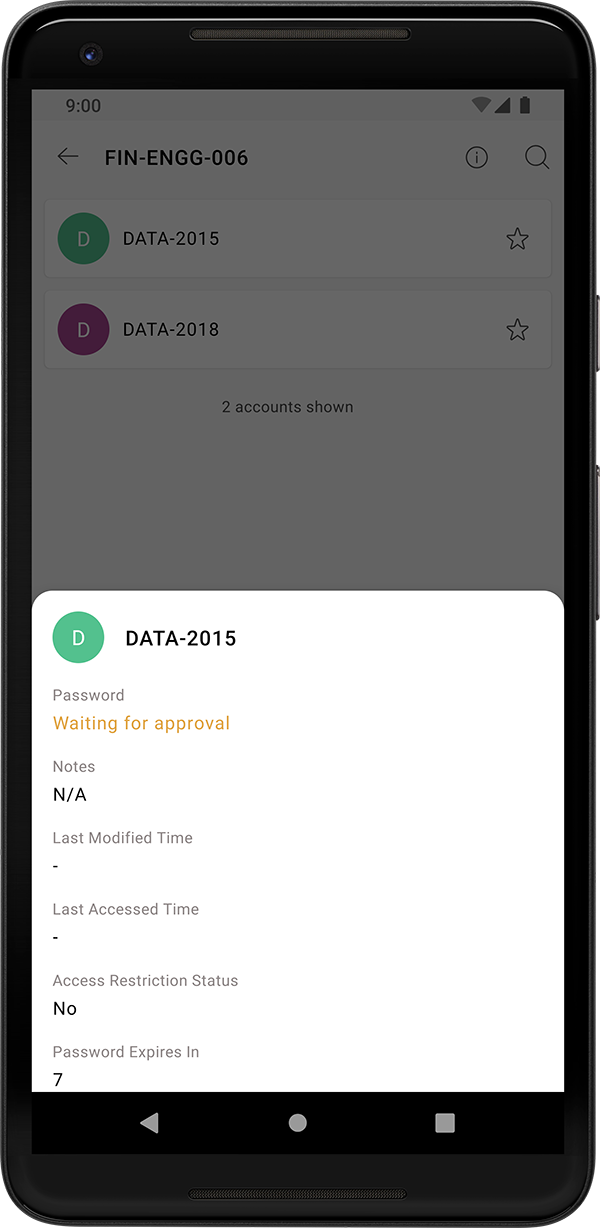This screenshot has height=1228, width=600.
Task: Go back from FIN-ENGG-006
Action: coord(68,157)
